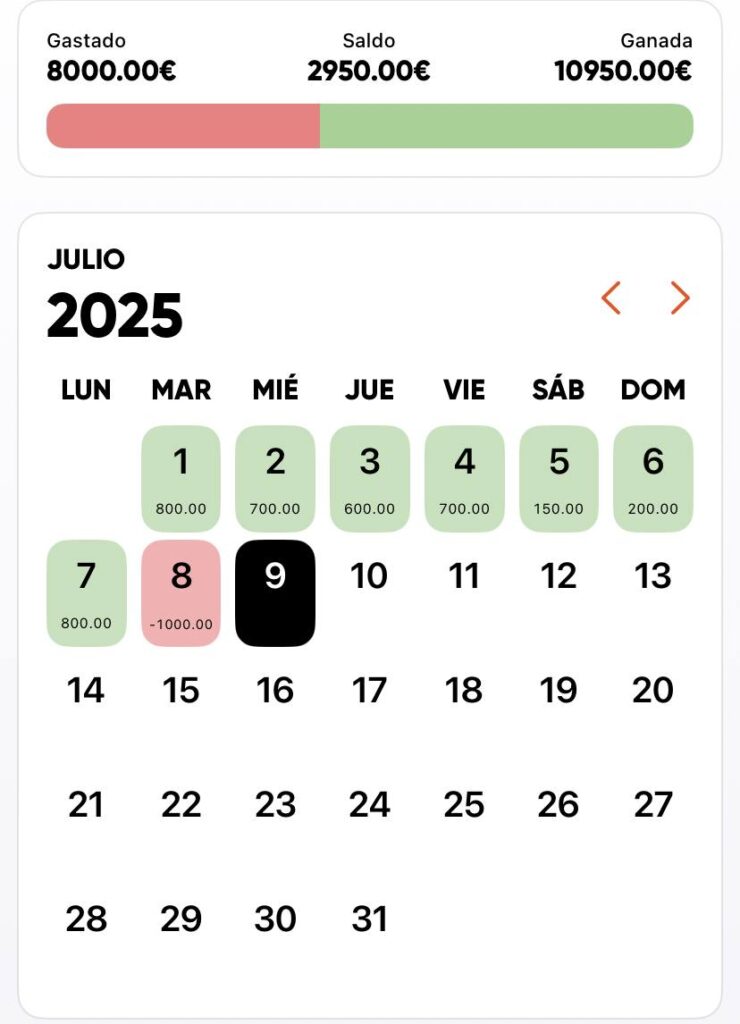Choose day 4 in the calendar
Viewport: 740px width, 1024px height.
pyautogui.click(x=464, y=478)
